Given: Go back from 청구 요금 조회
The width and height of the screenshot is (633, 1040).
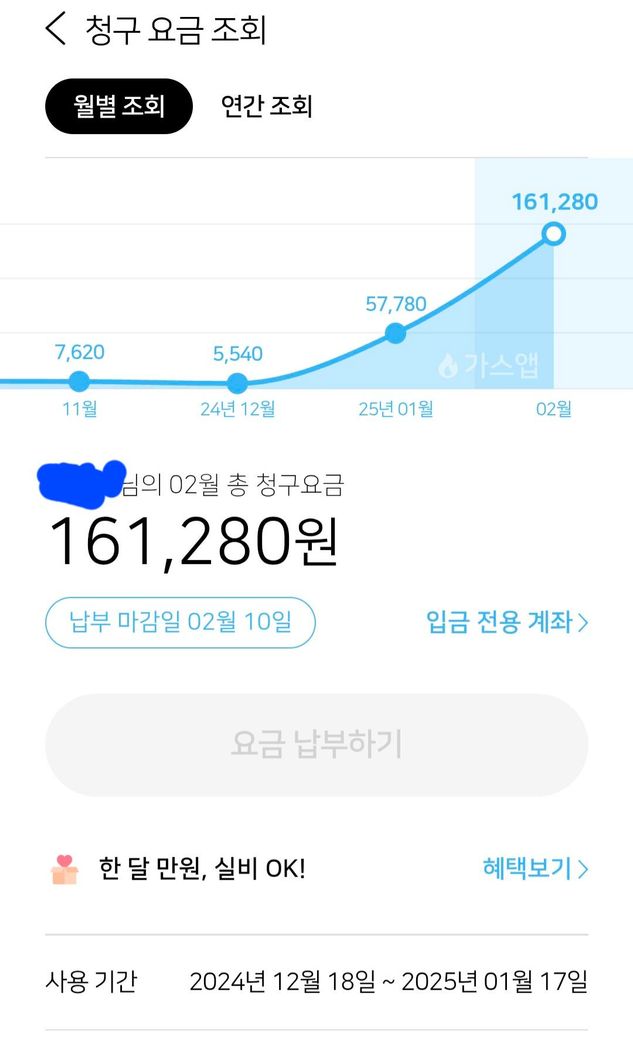Looking at the screenshot, I should click(x=56, y=29).
